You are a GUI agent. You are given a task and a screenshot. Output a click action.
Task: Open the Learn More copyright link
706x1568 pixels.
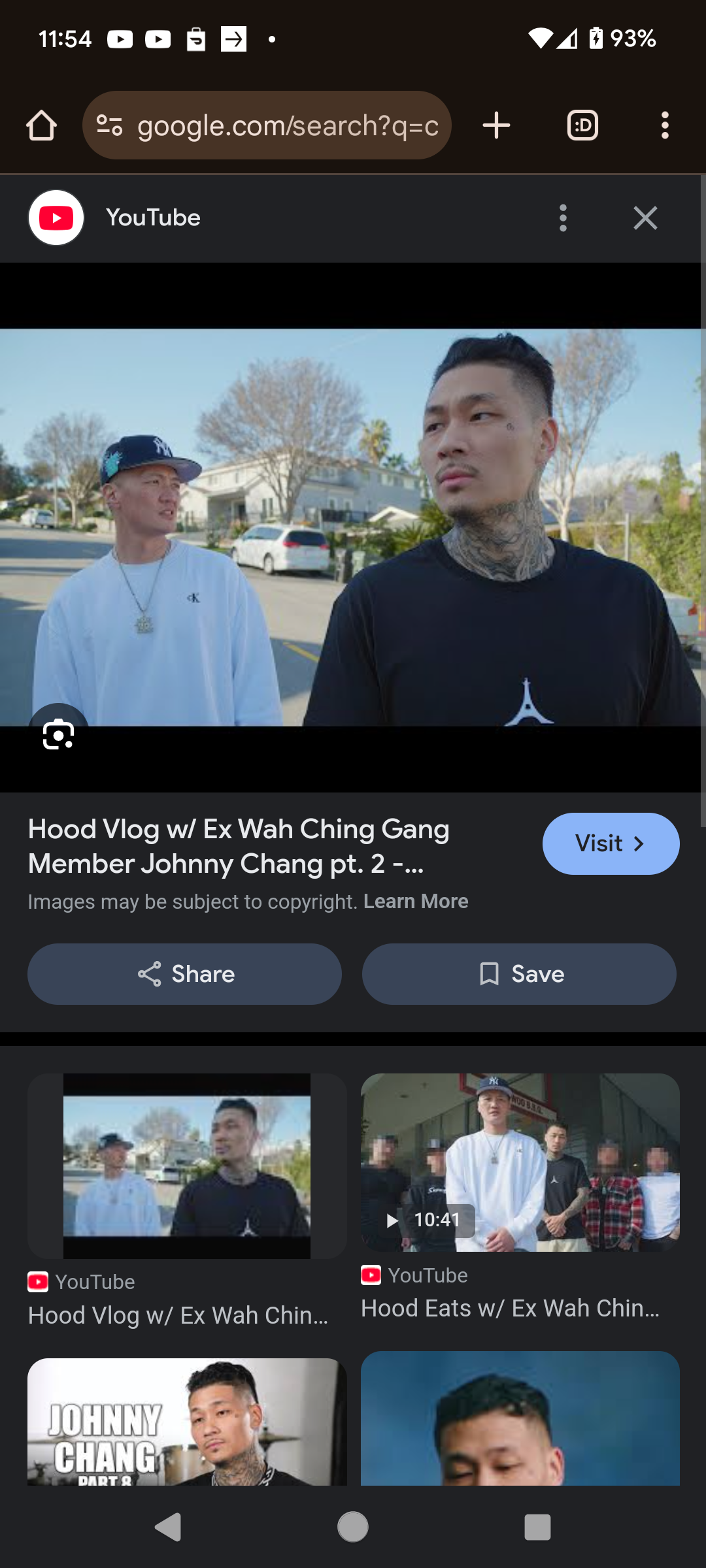point(416,902)
